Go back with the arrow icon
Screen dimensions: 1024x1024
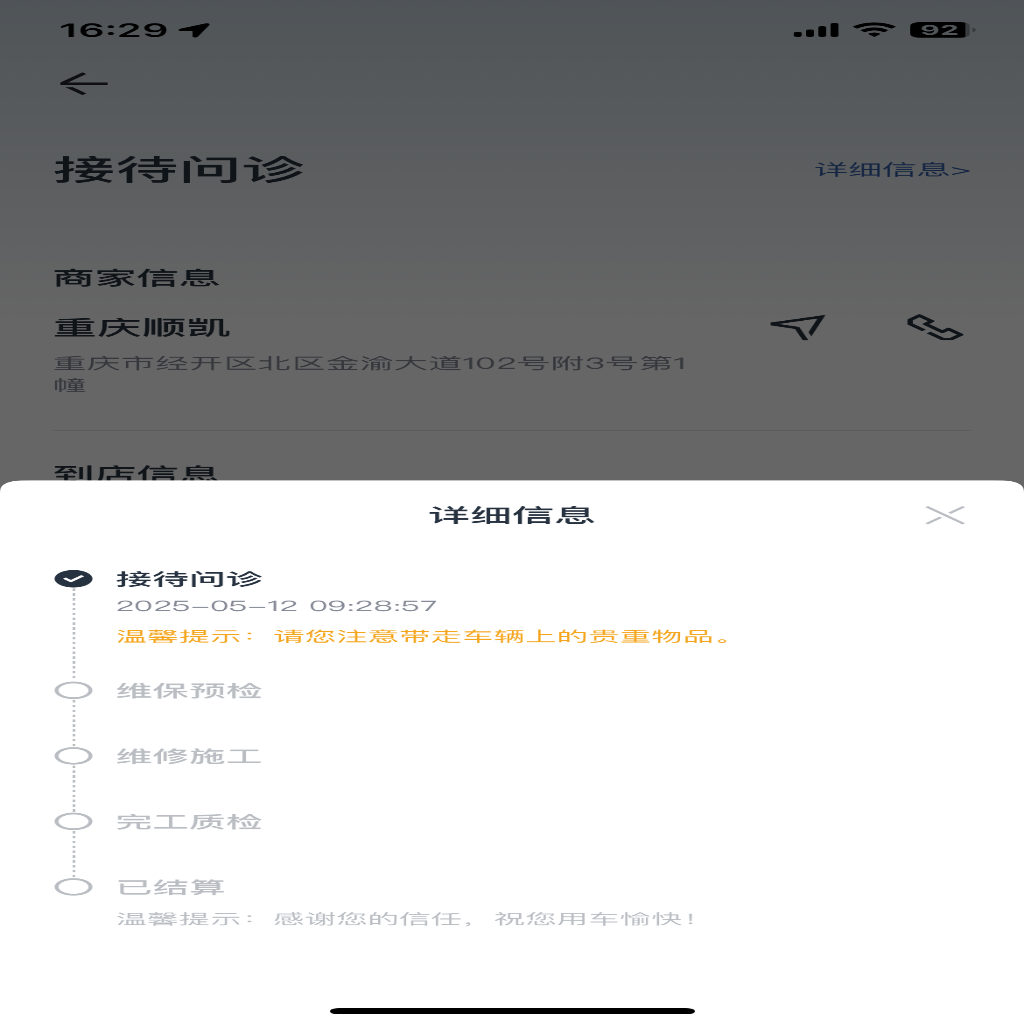coord(84,84)
